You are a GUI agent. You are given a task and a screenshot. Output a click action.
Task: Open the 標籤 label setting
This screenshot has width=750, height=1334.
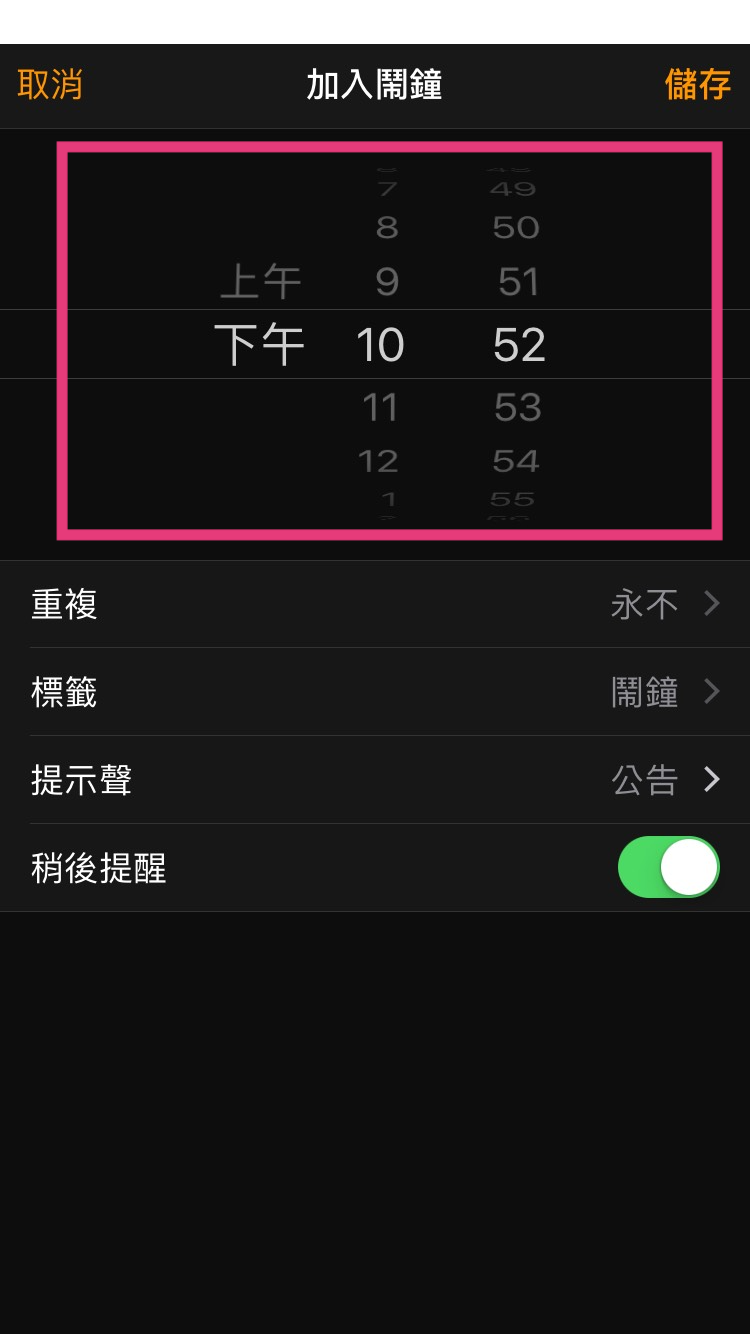[375, 692]
